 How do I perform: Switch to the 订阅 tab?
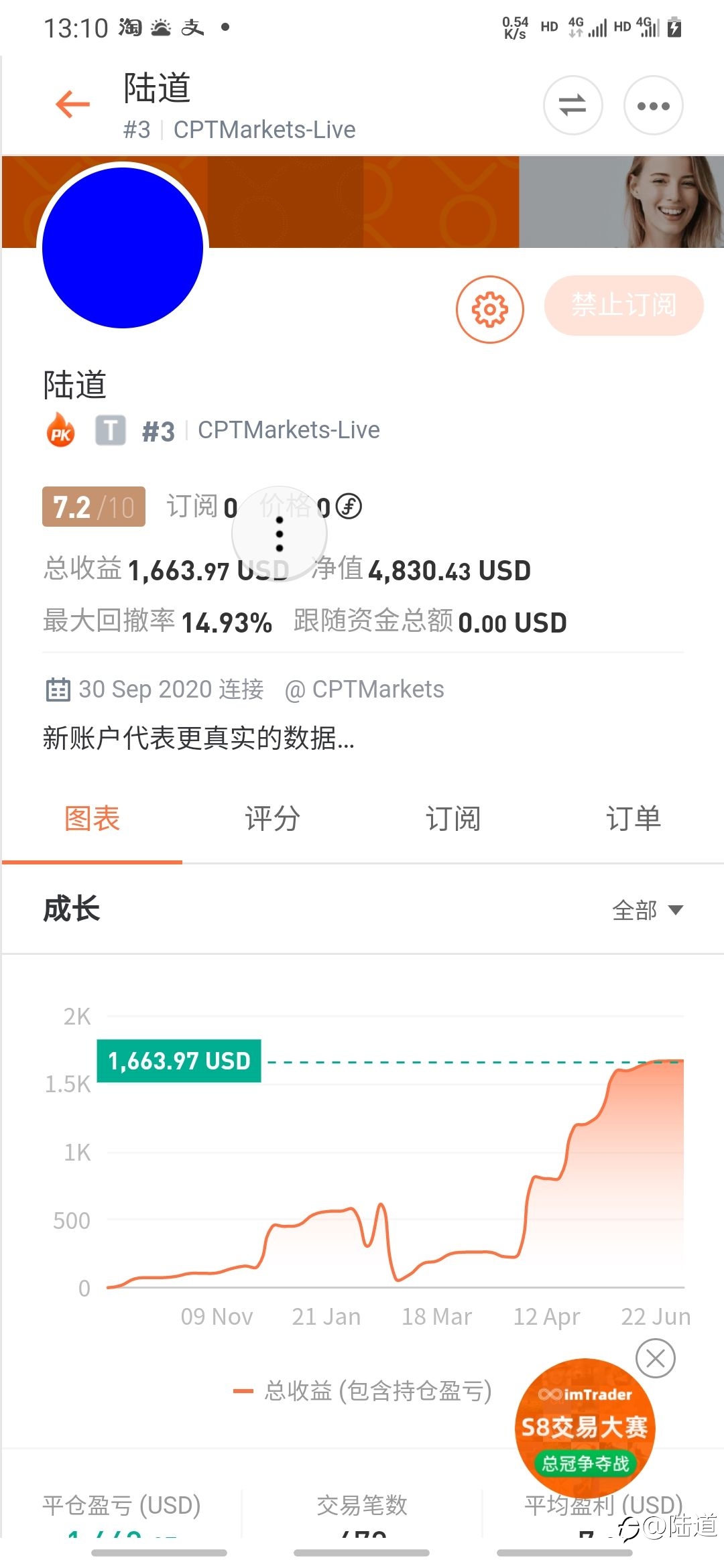453,819
